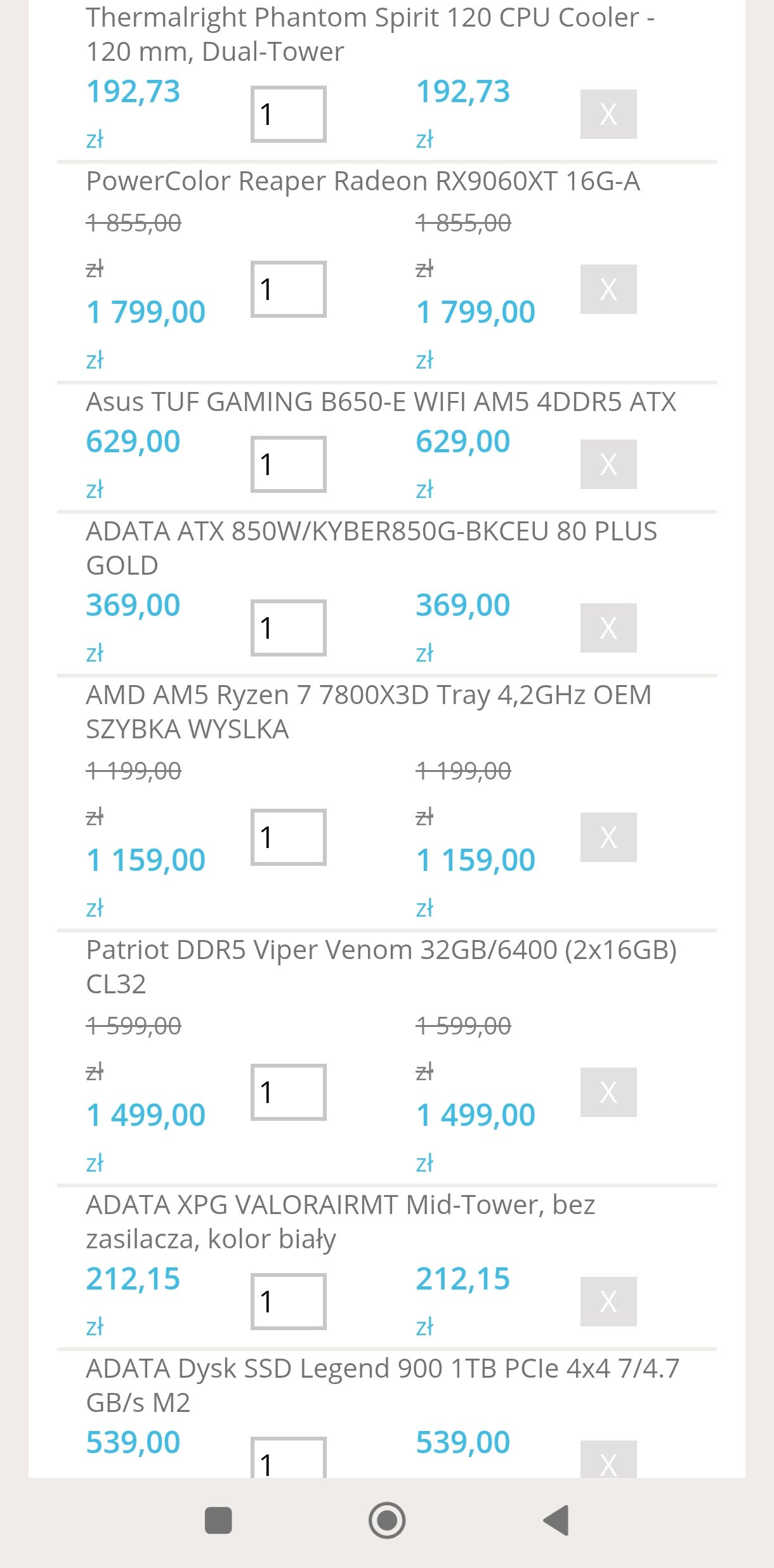Go back using system back button

tap(556, 1520)
